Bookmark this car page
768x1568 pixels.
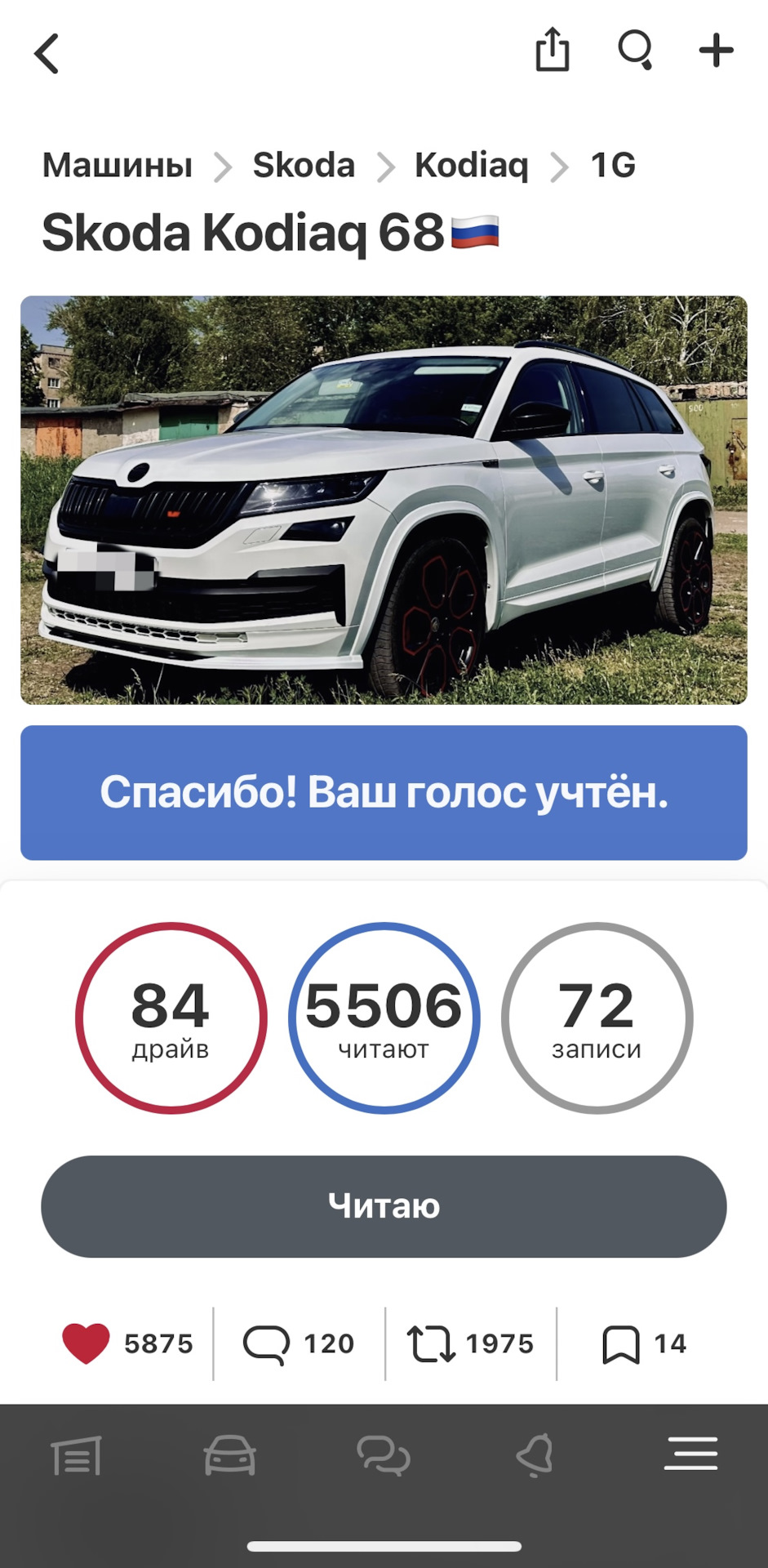pos(620,1344)
